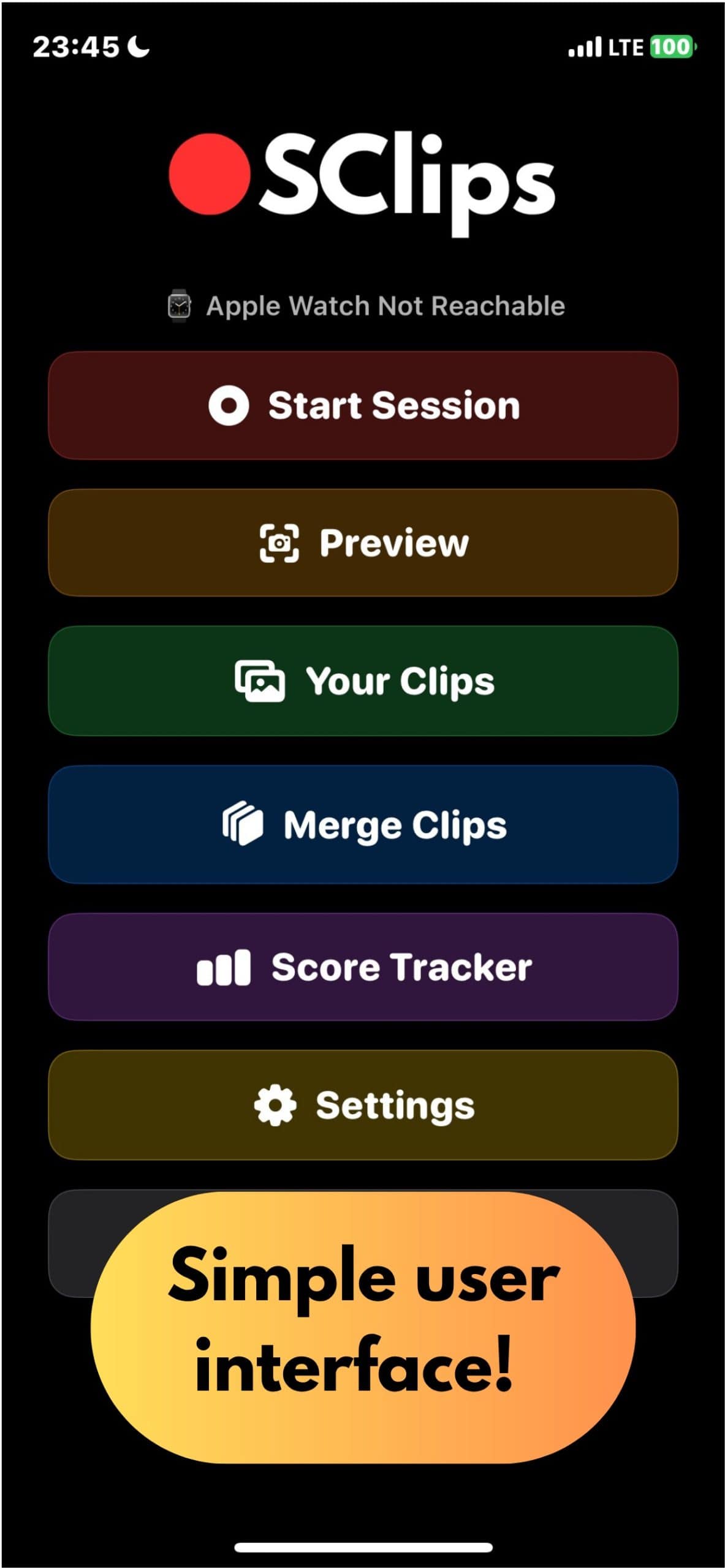Open the Score Tracker

point(363,967)
